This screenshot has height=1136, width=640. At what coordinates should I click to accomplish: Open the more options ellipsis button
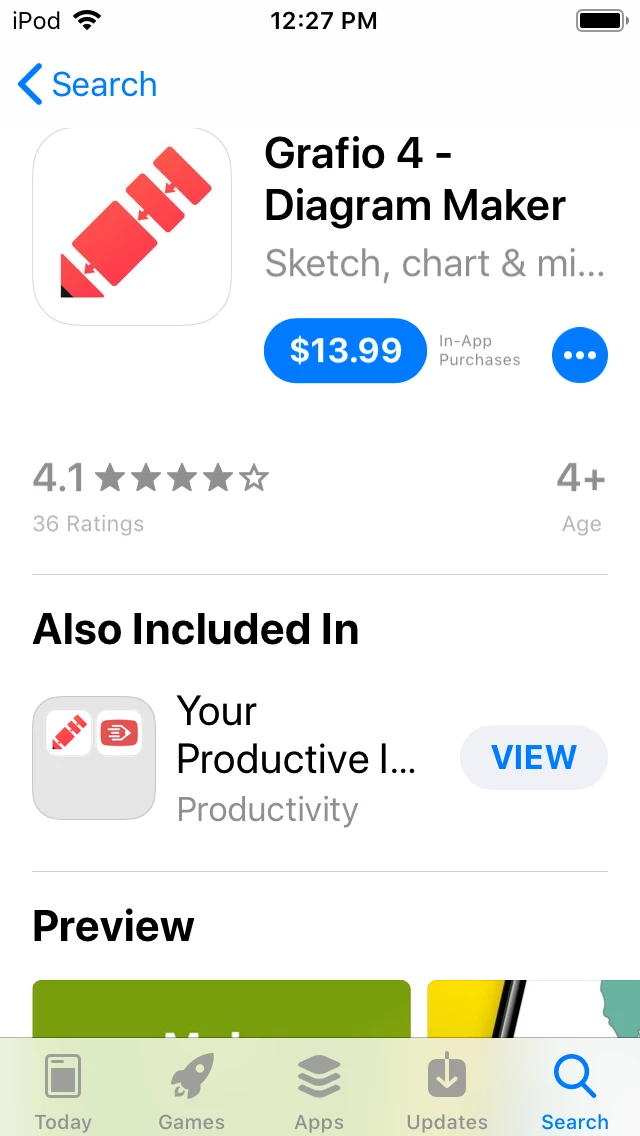[x=580, y=355]
